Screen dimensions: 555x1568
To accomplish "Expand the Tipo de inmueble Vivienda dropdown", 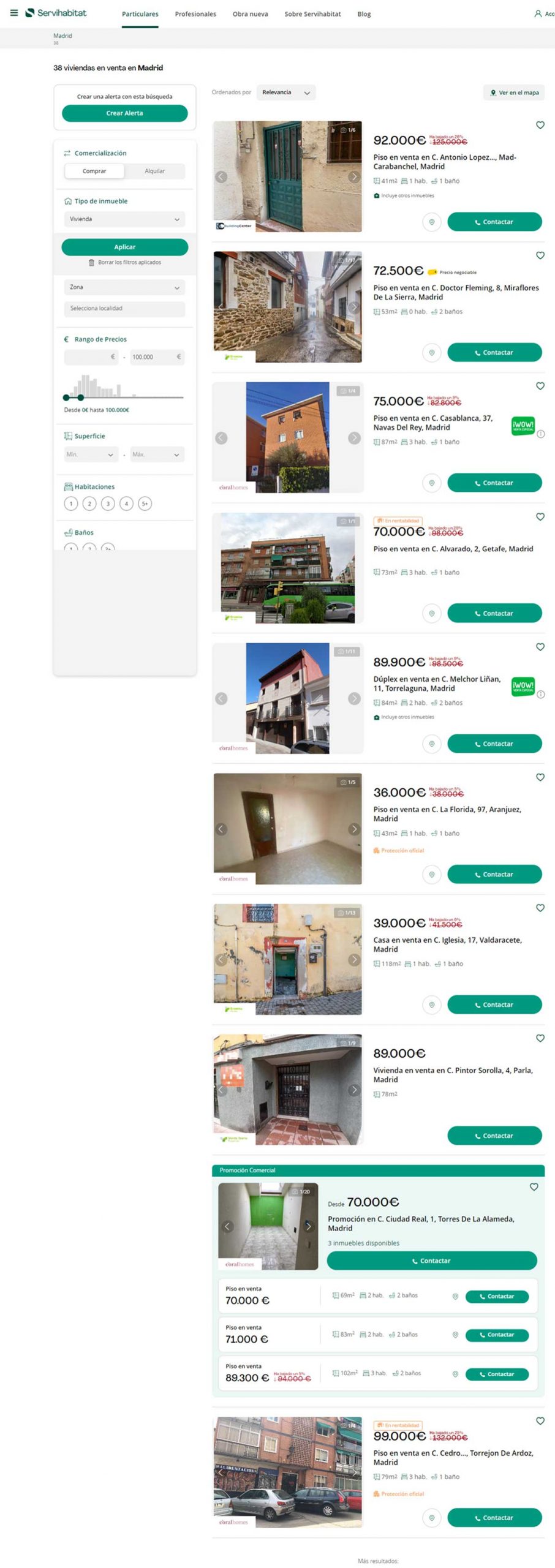I will 124,219.
